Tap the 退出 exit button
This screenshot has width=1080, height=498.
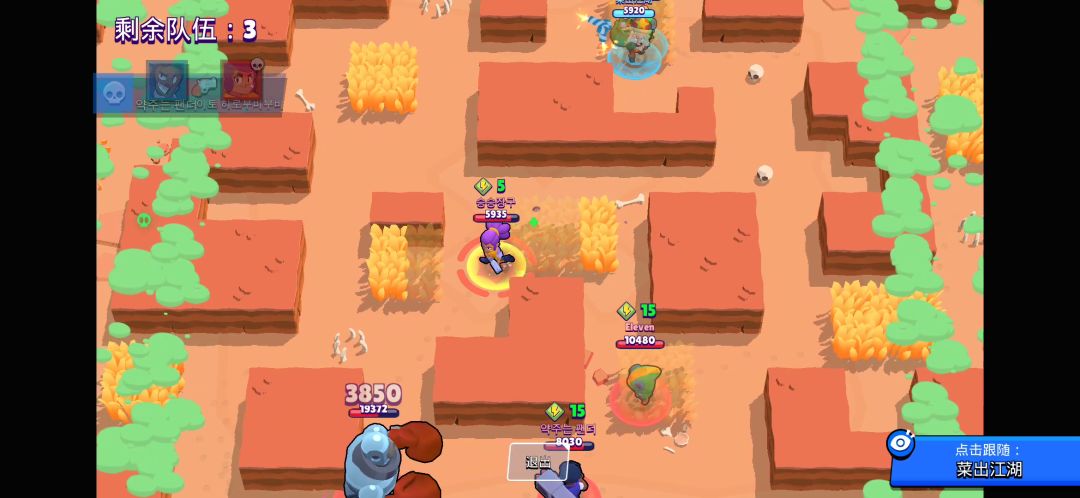click(538, 462)
